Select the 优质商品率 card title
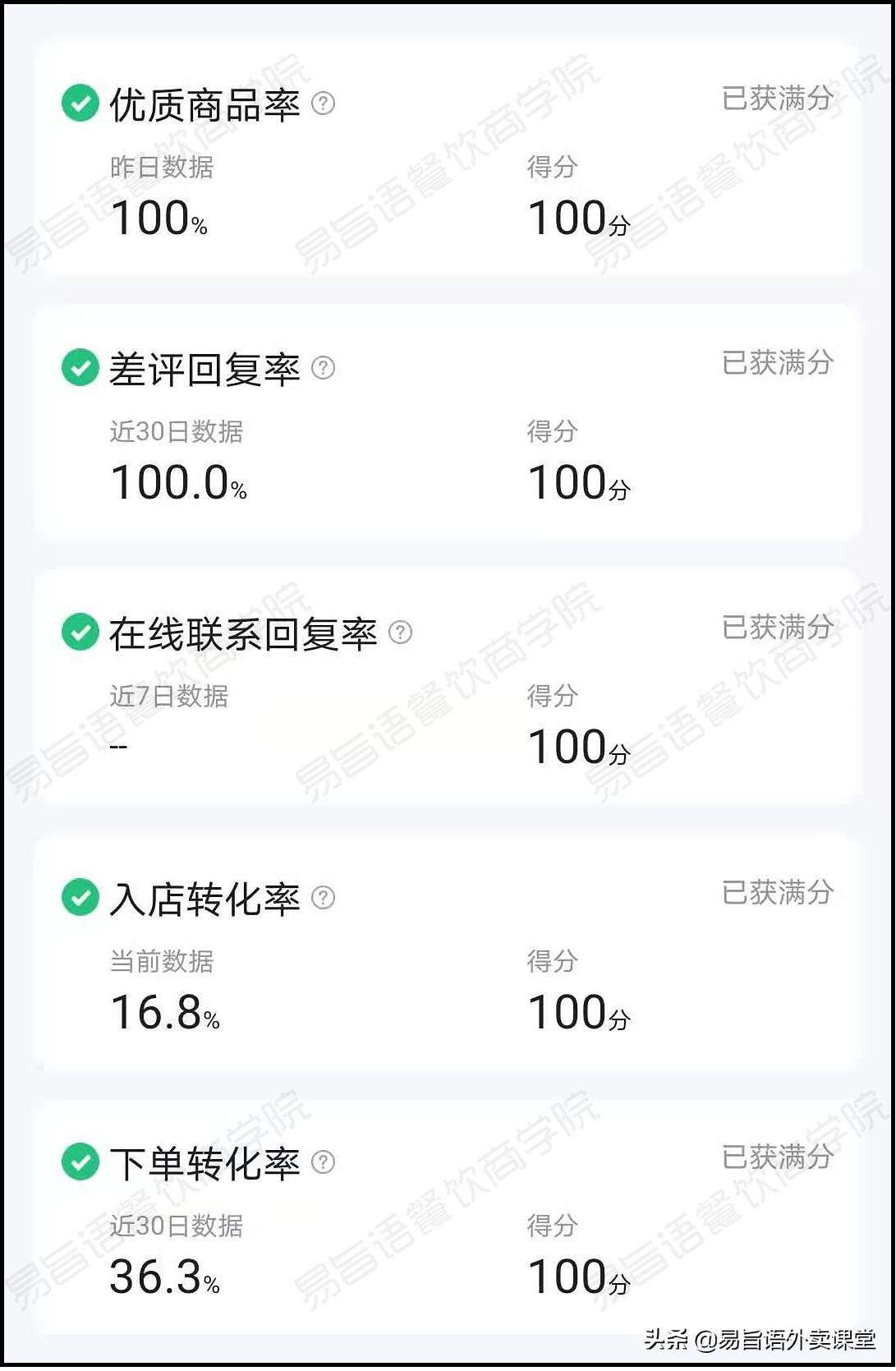This screenshot has width=896, height=1371. pos(205,105)
